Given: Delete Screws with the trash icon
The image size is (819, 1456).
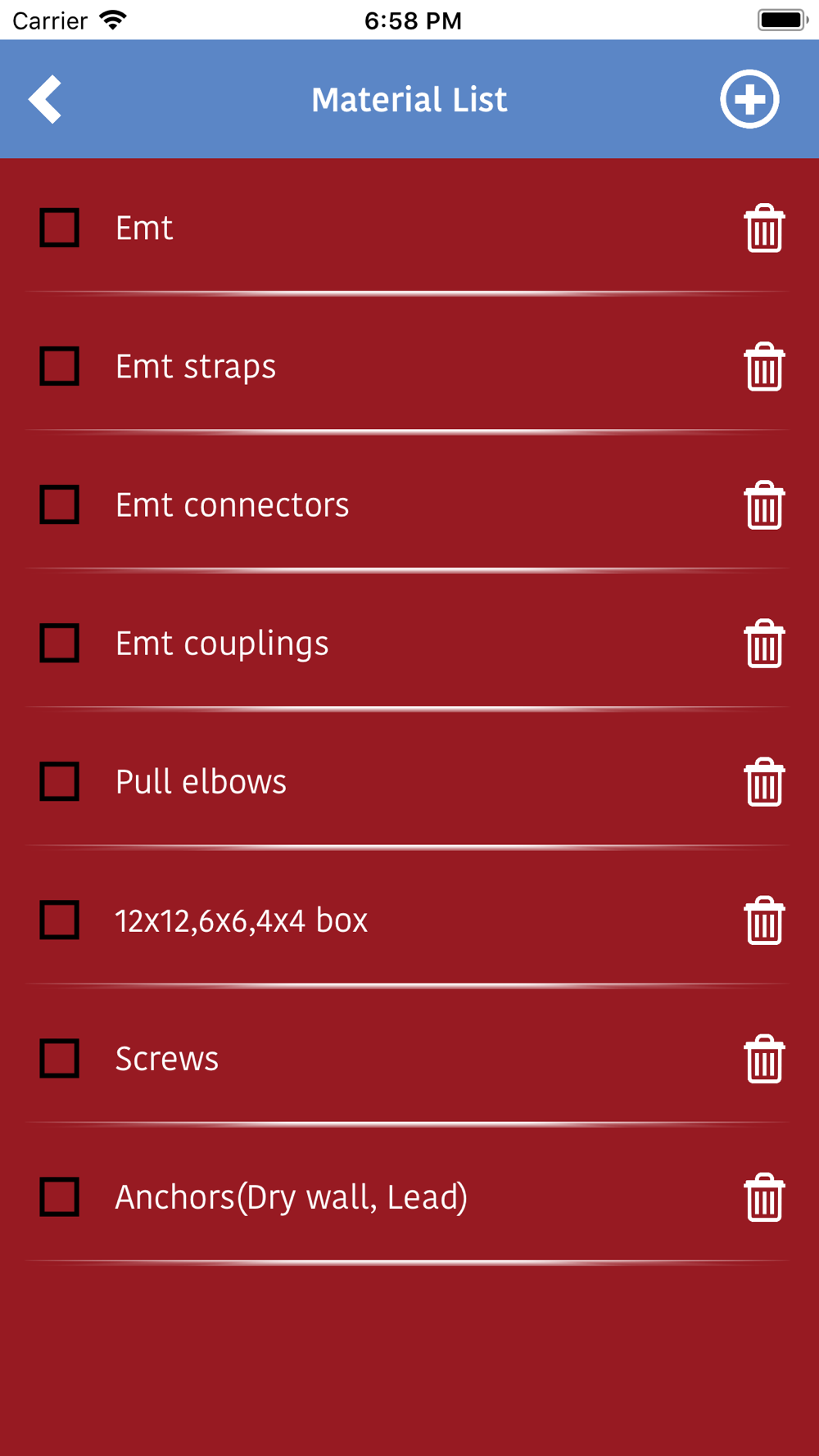Looking at the screenshot, I should (764, 1059).
